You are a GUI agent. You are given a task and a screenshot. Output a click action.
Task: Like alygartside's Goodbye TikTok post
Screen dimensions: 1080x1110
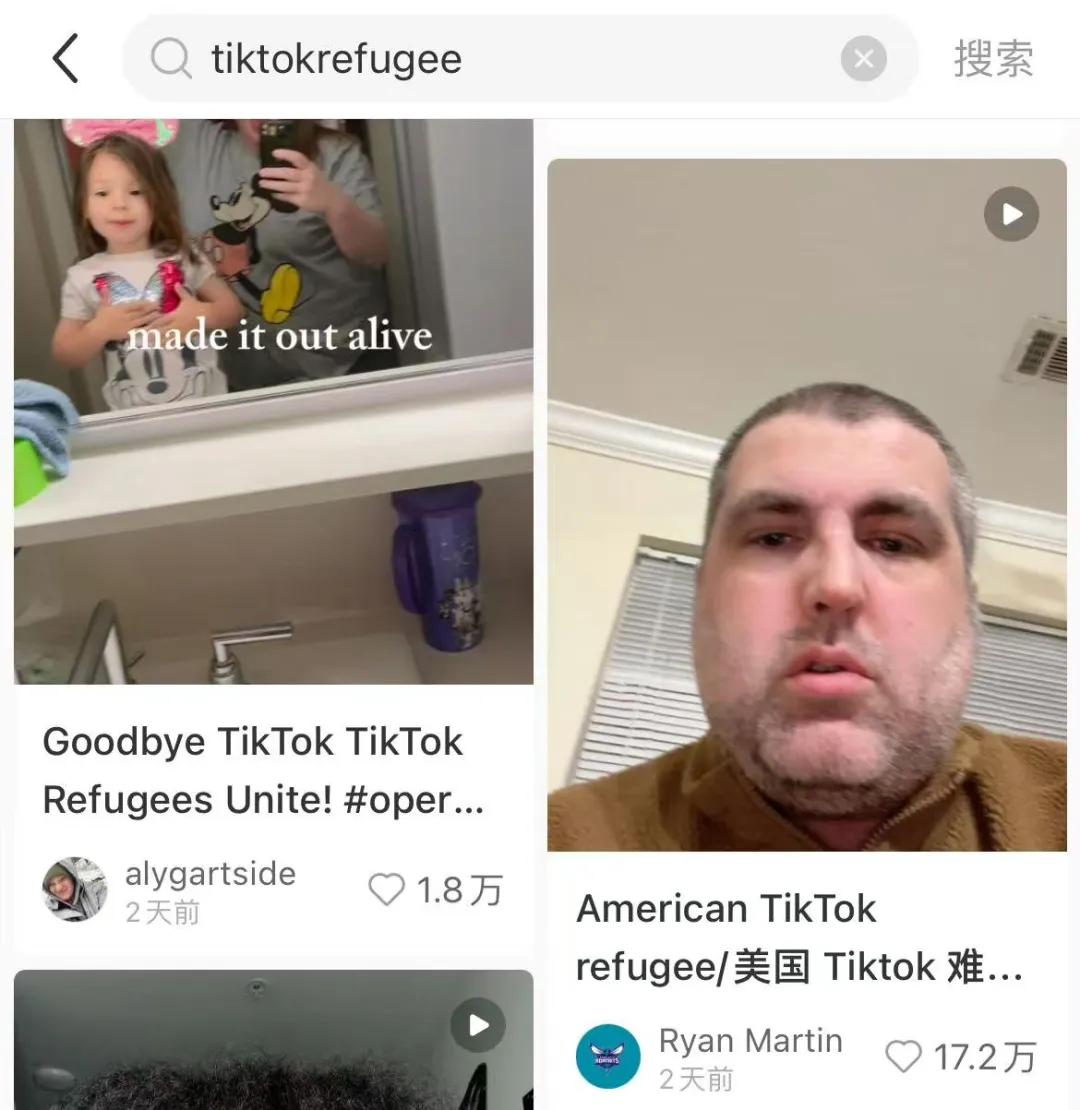point(388,889)
